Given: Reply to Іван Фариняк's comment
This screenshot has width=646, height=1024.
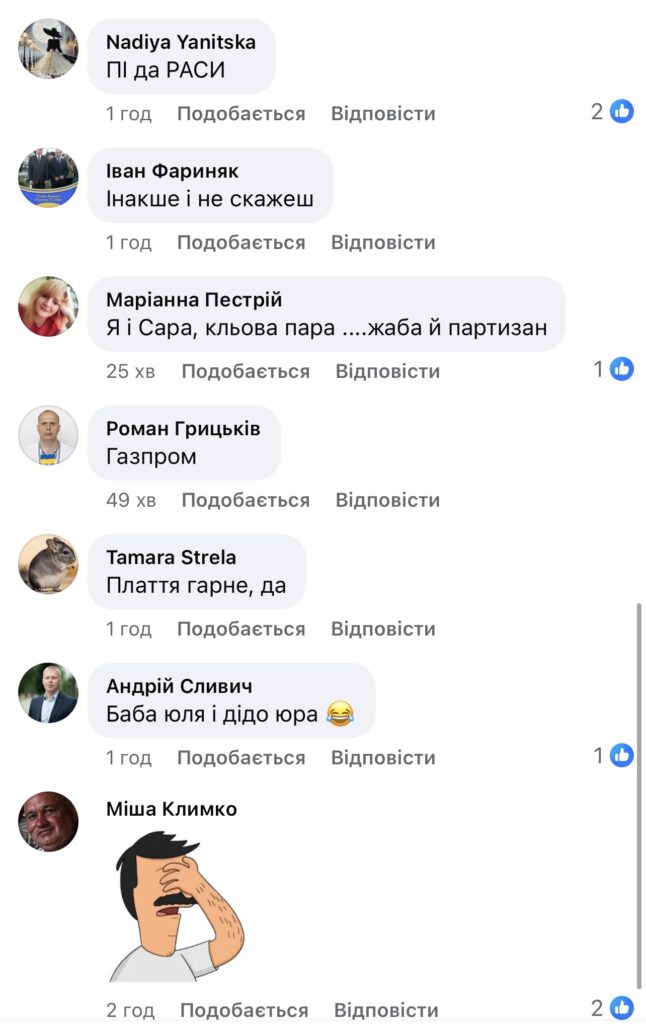Looking at the screenshot, I should [383, 243].
